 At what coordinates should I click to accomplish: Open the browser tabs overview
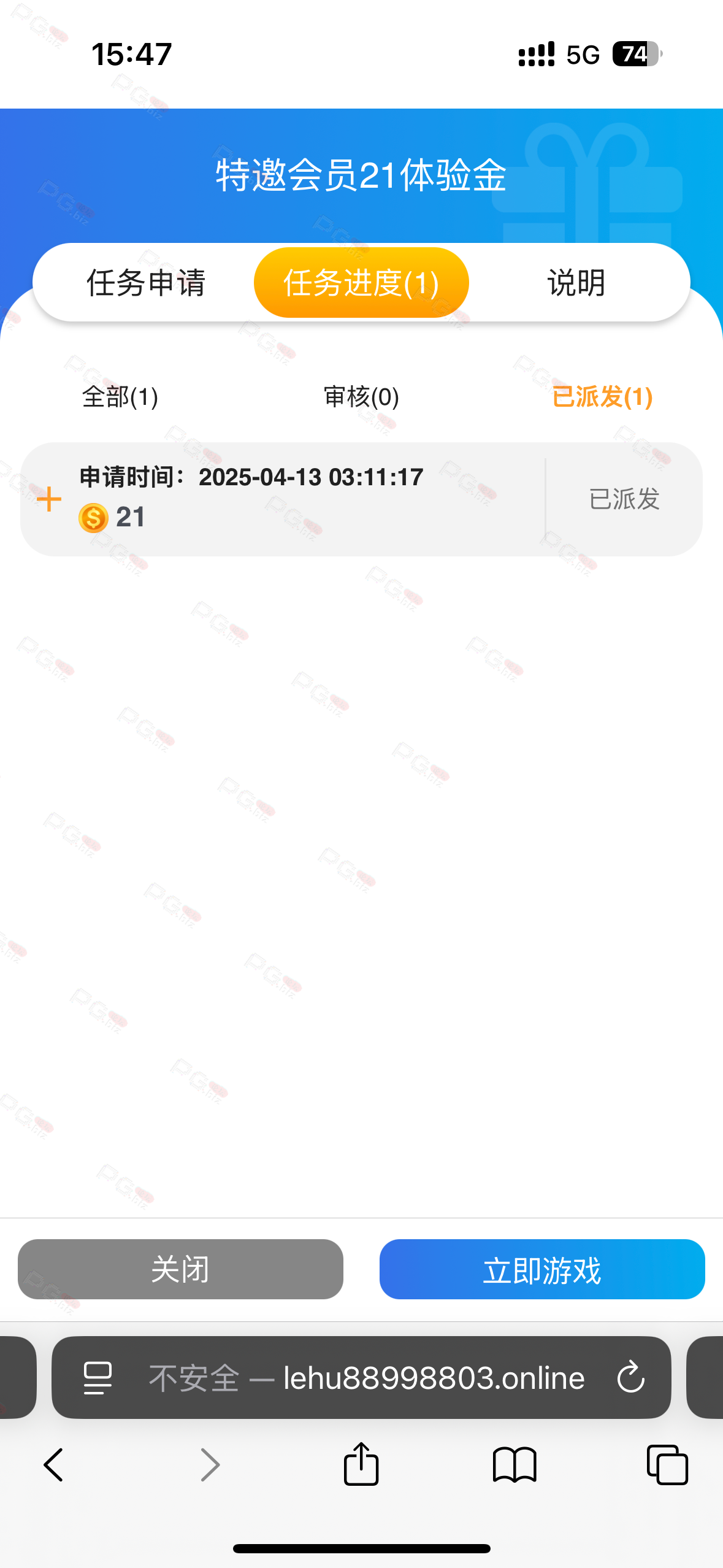[x=667, y=1465]
